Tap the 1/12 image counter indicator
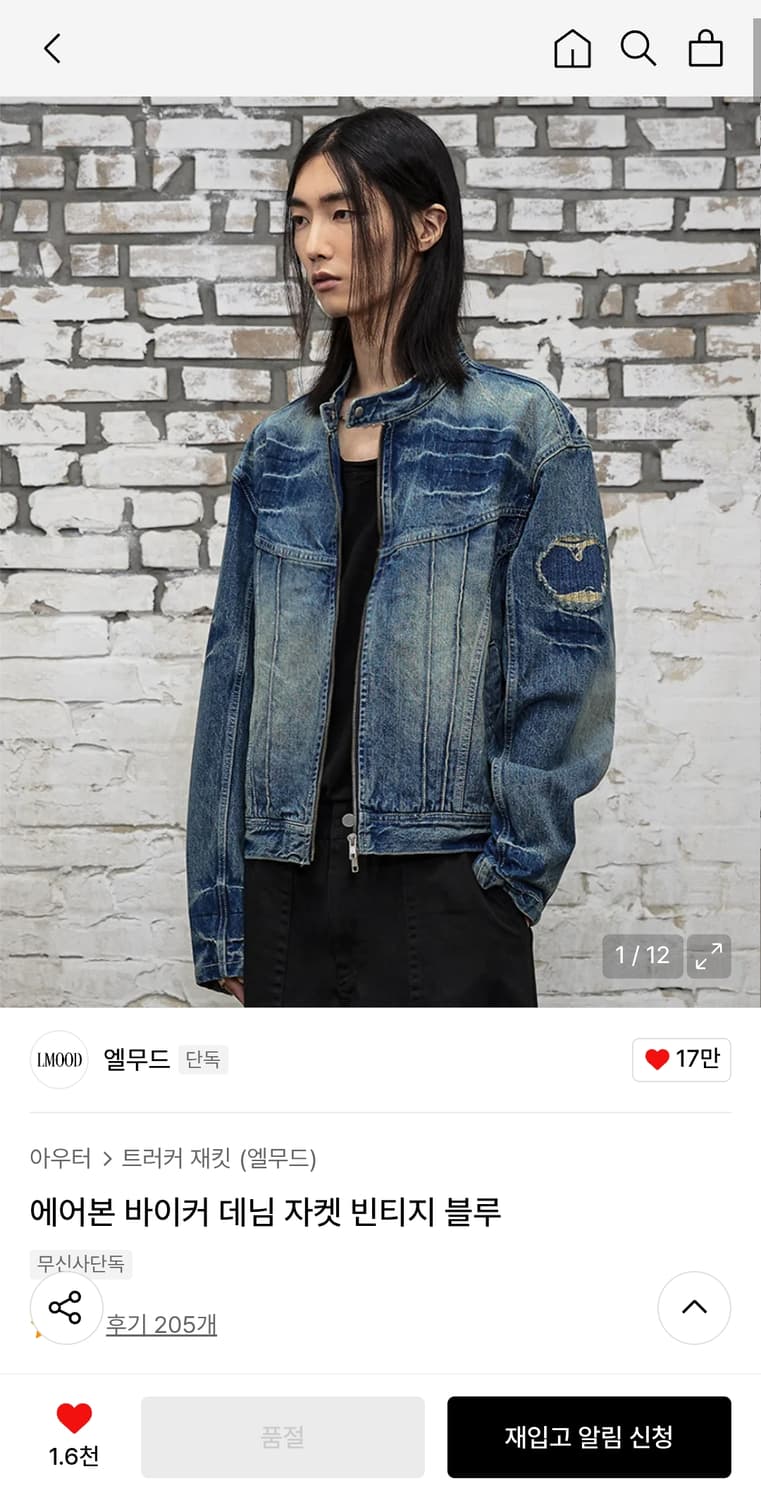 [x=641, y=956]
